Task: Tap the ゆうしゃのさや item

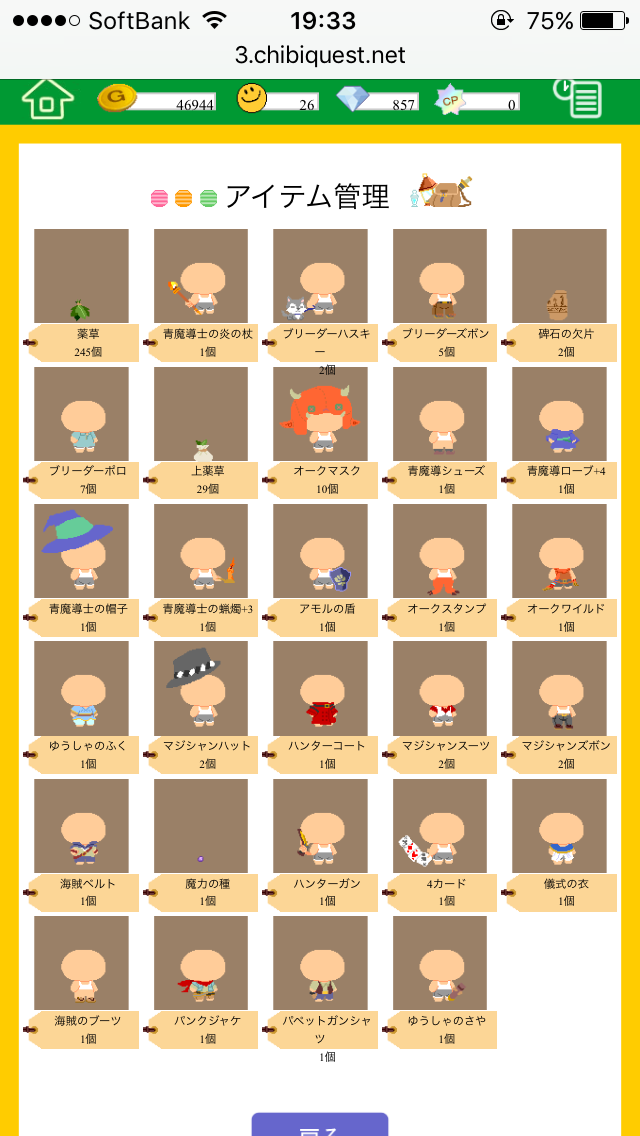Action: (439, 963)
